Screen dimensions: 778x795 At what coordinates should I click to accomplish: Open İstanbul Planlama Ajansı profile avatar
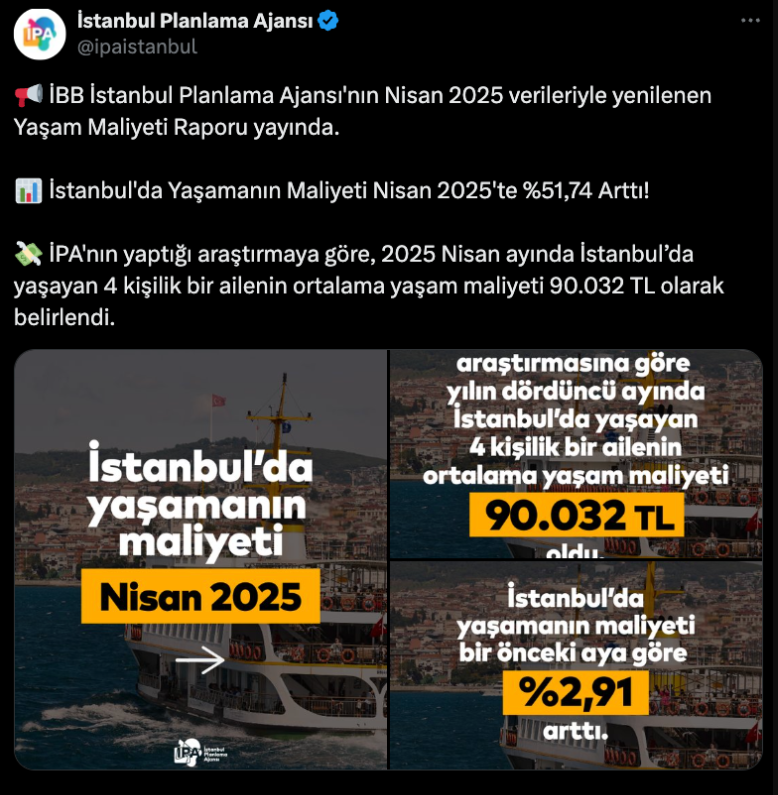click(40, 34)
